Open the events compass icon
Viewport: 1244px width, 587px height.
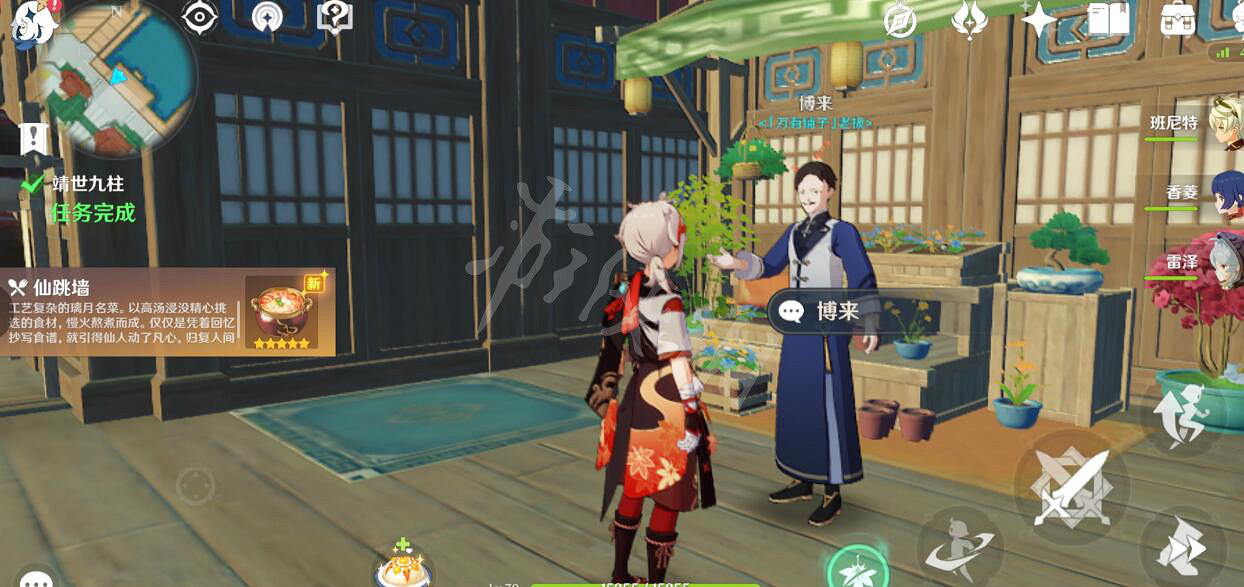pos(900,21)
